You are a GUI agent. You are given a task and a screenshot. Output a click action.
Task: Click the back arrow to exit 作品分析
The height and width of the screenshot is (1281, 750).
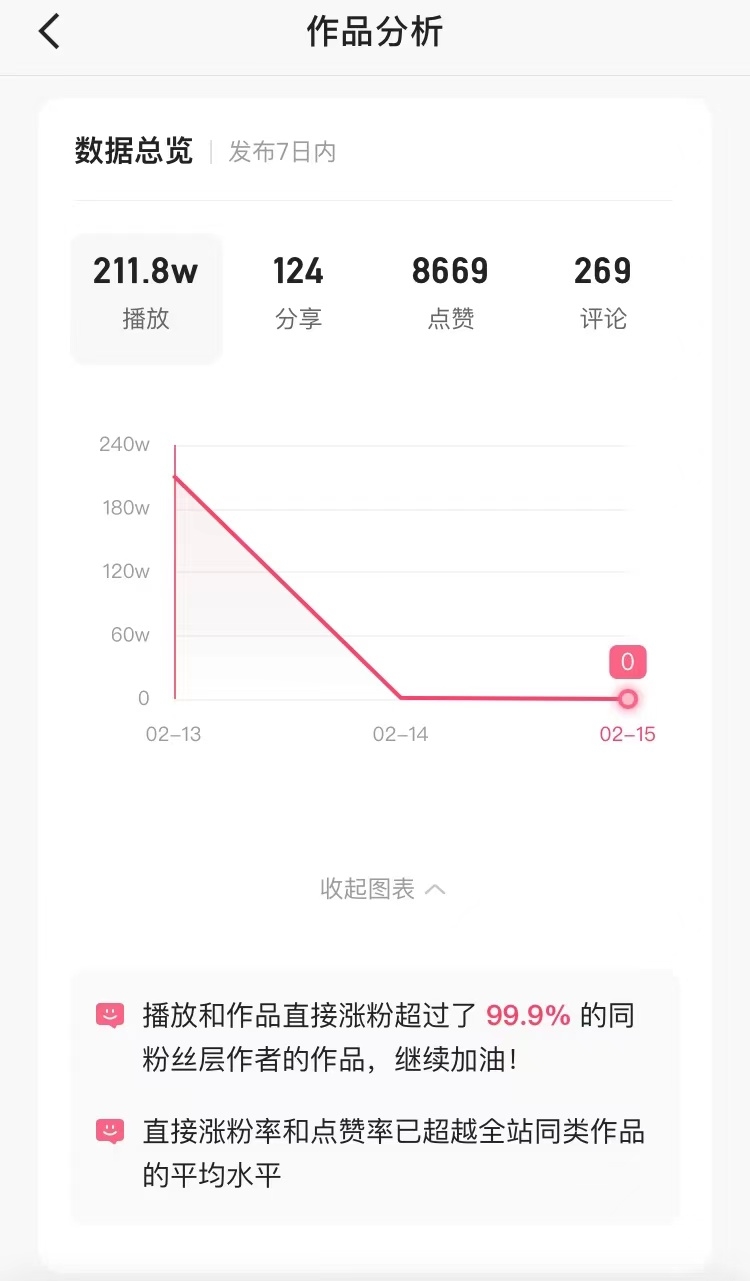(47, 31)
